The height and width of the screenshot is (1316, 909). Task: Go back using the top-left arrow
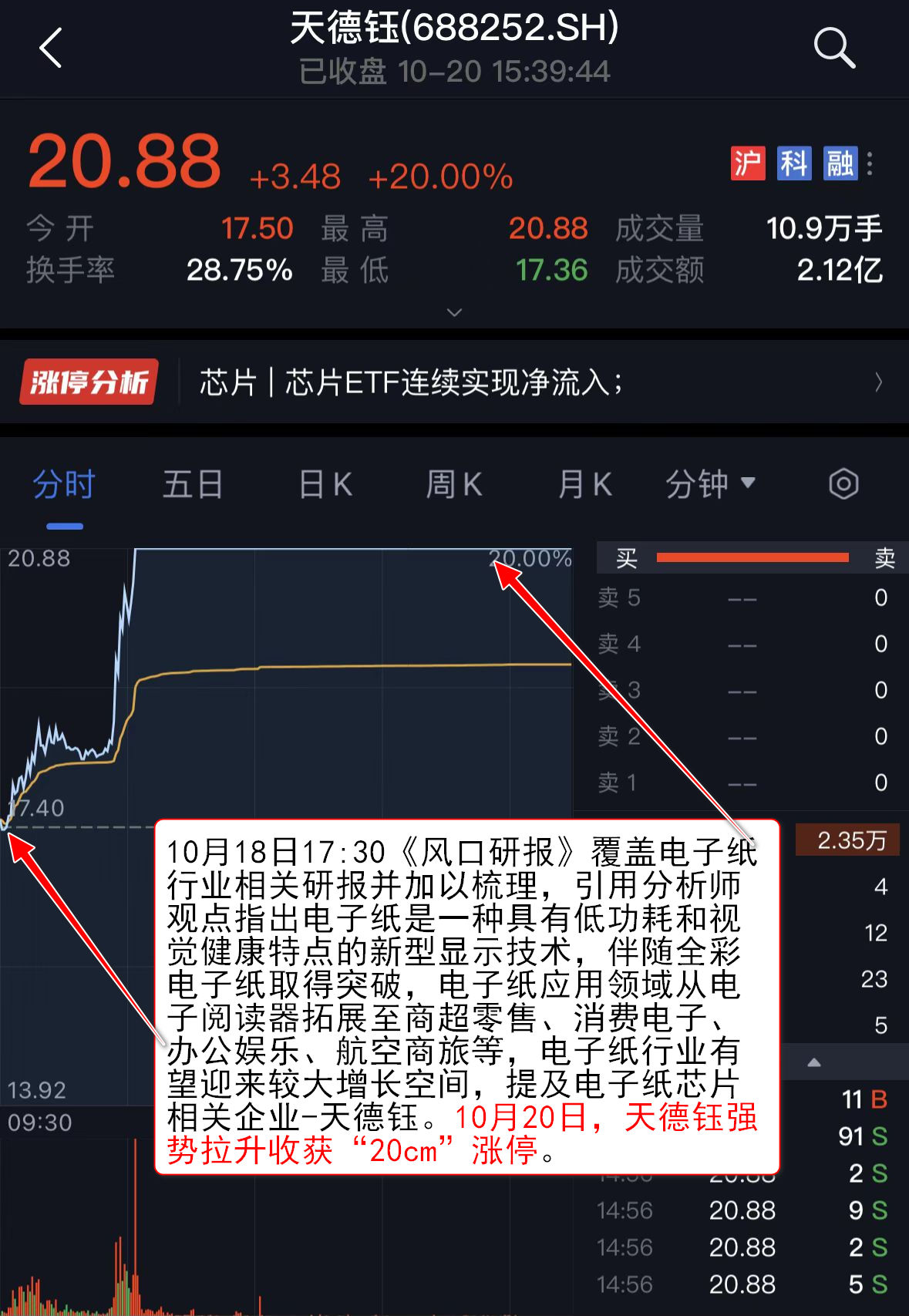51,48
